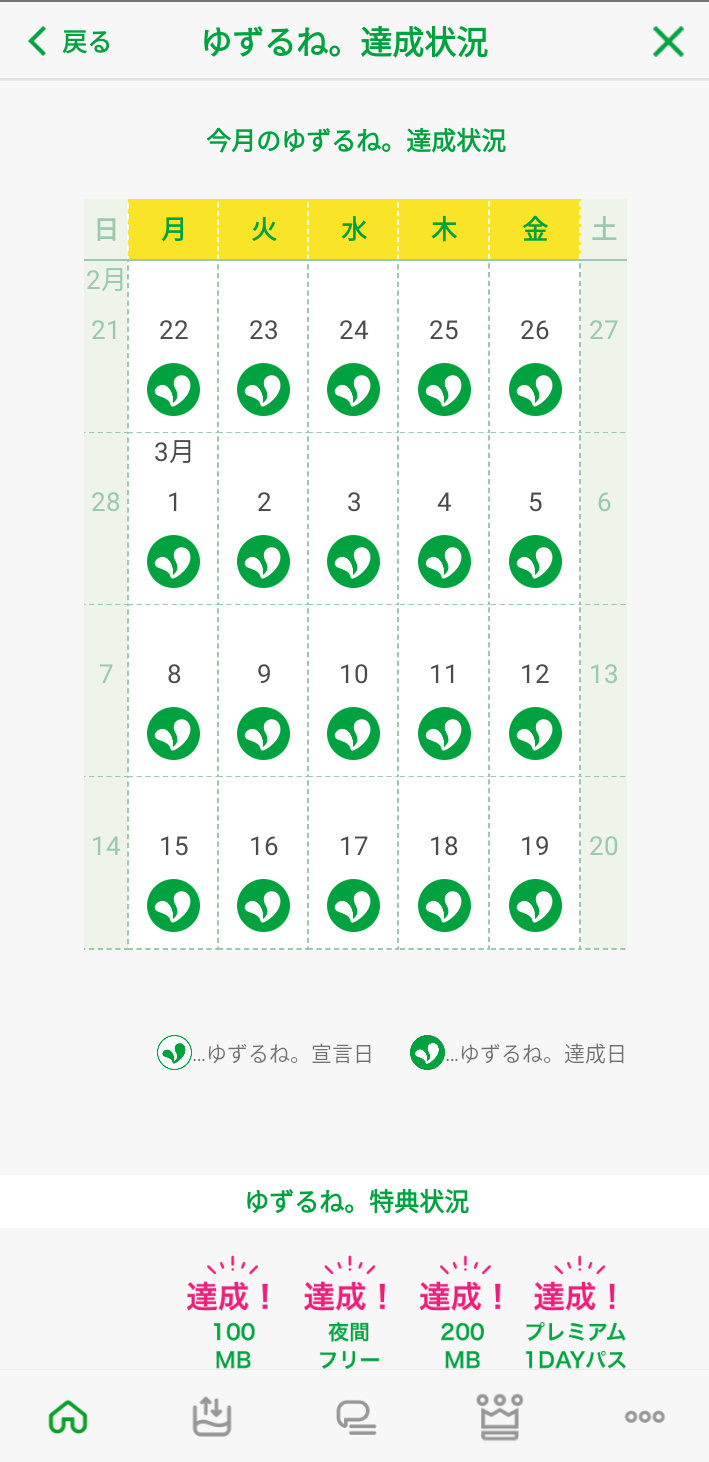Screen dimensions: 709x1462
Task: Open the home tab in bottom navigation
Action: [x=68, y=1417]
